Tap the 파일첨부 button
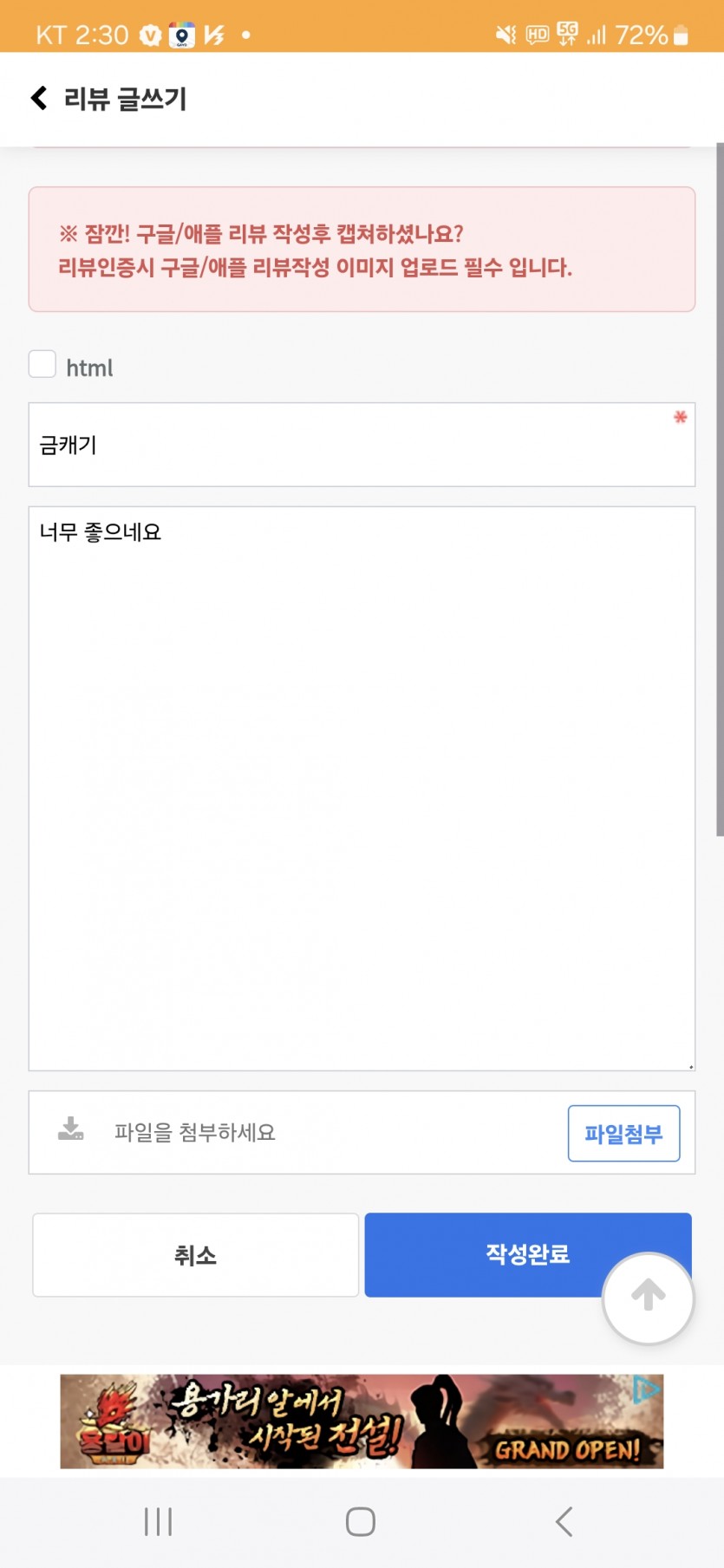Screen dimensions: 724x1568 [623, 1133]
